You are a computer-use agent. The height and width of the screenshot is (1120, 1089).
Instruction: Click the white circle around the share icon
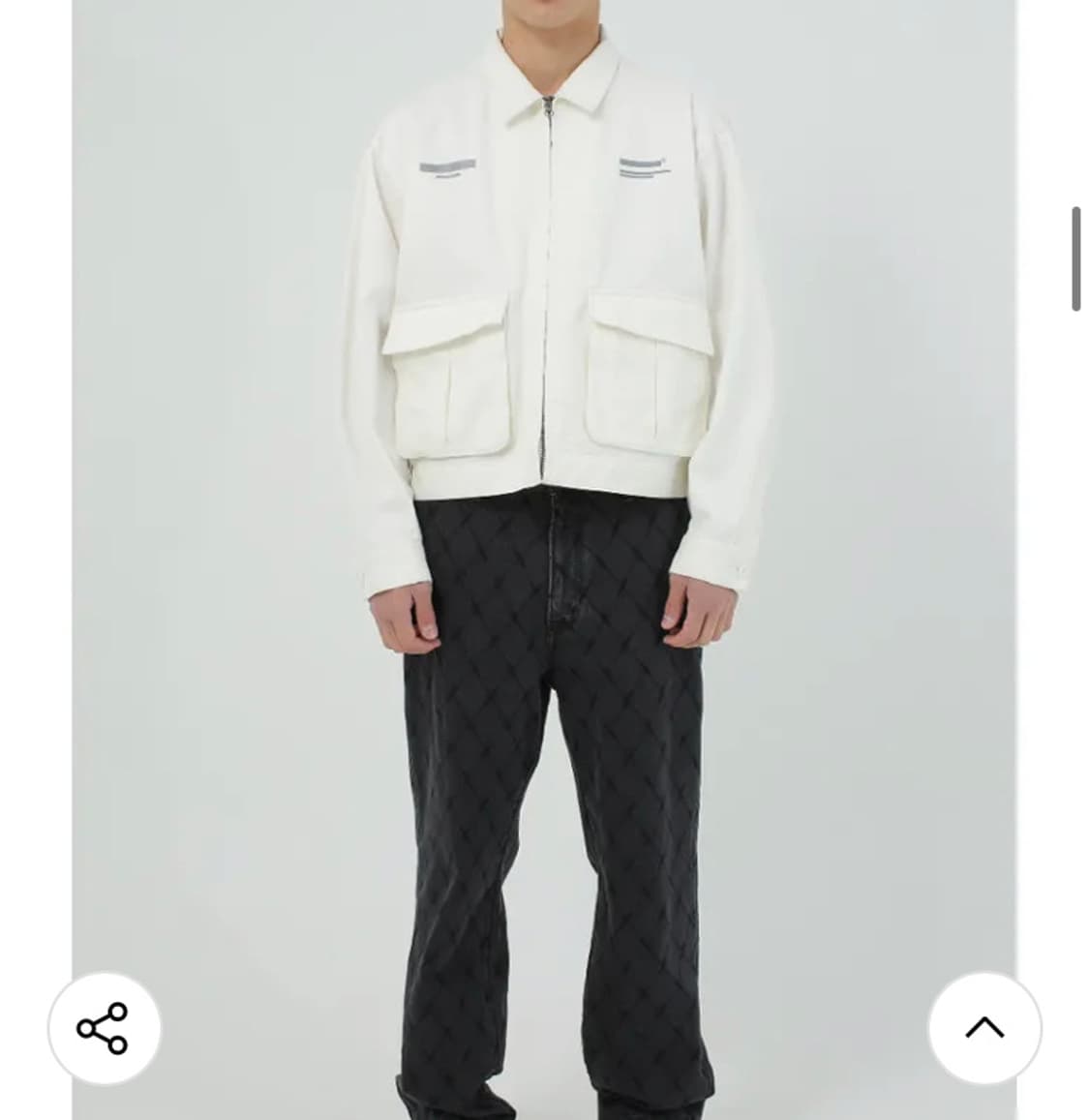point(104,1029)
